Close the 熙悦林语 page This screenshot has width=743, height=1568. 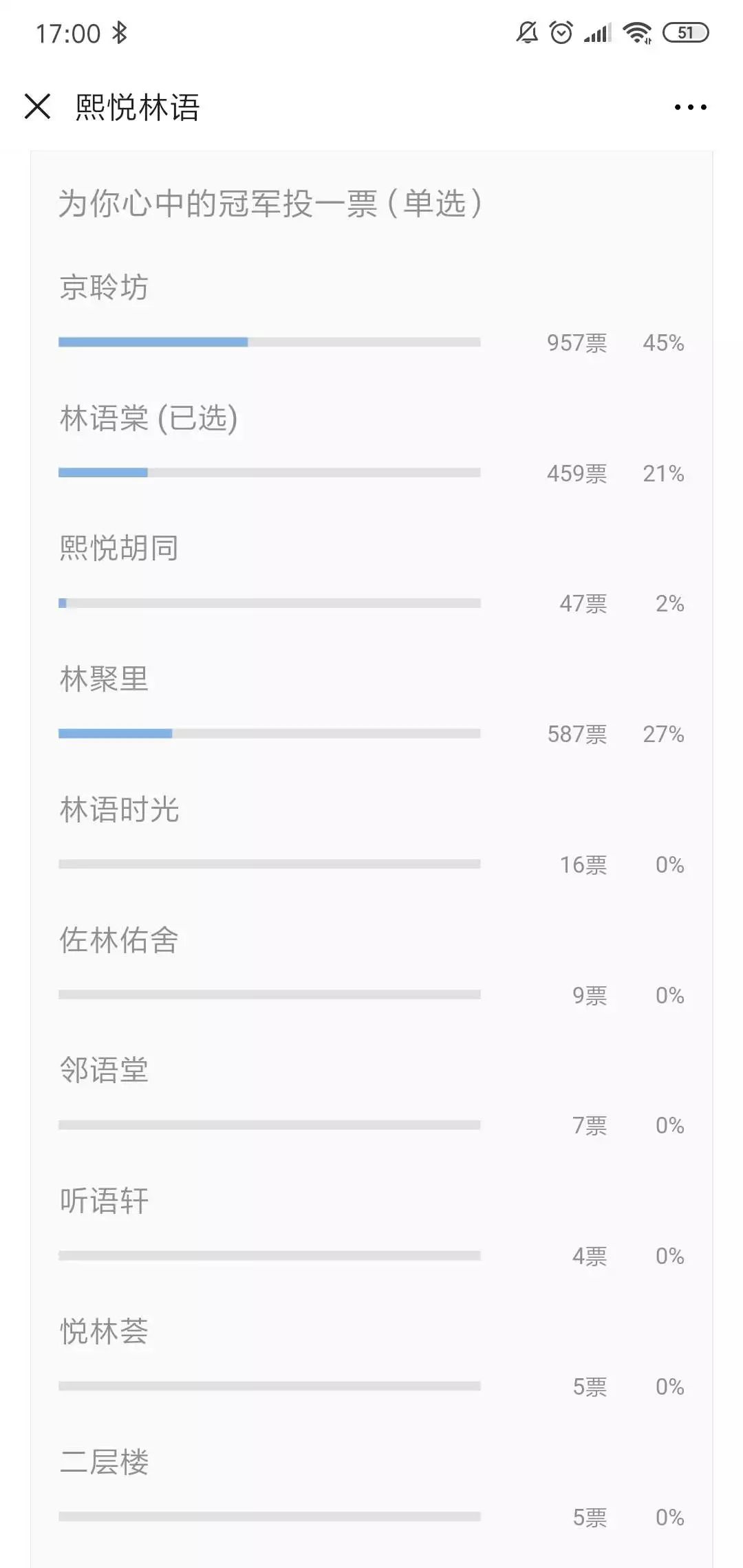[37, 107]
